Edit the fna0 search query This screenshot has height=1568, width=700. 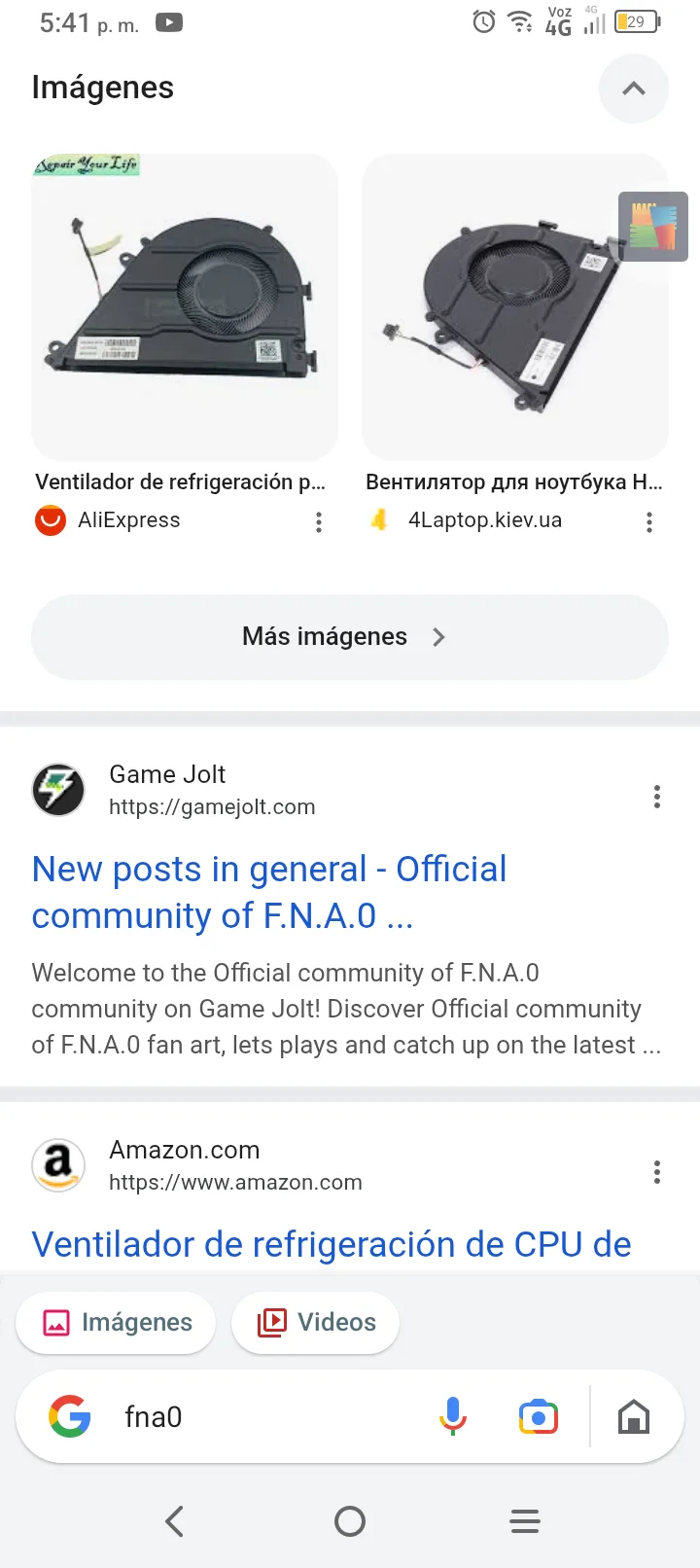(262, 1417)
